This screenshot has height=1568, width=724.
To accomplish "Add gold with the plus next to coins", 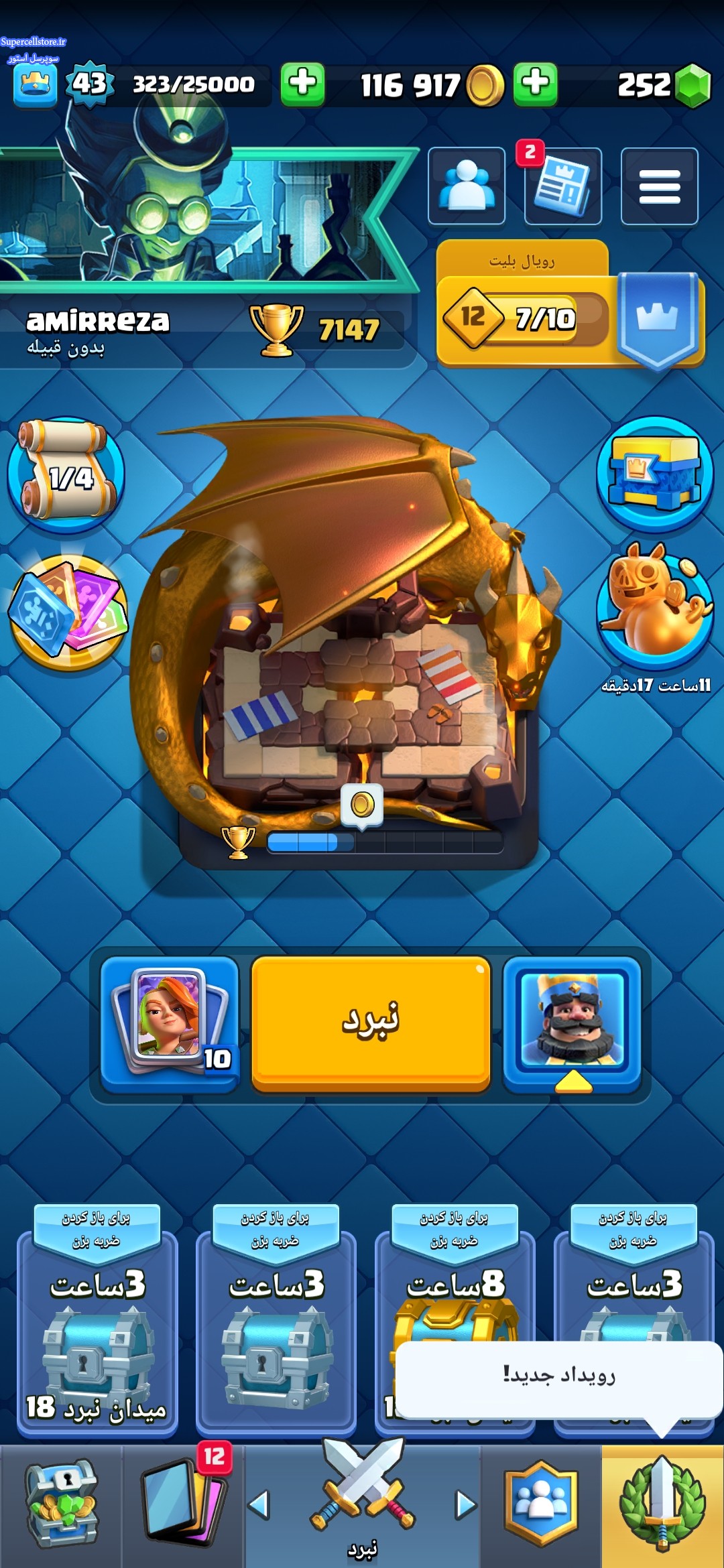I will pos(536,85).
